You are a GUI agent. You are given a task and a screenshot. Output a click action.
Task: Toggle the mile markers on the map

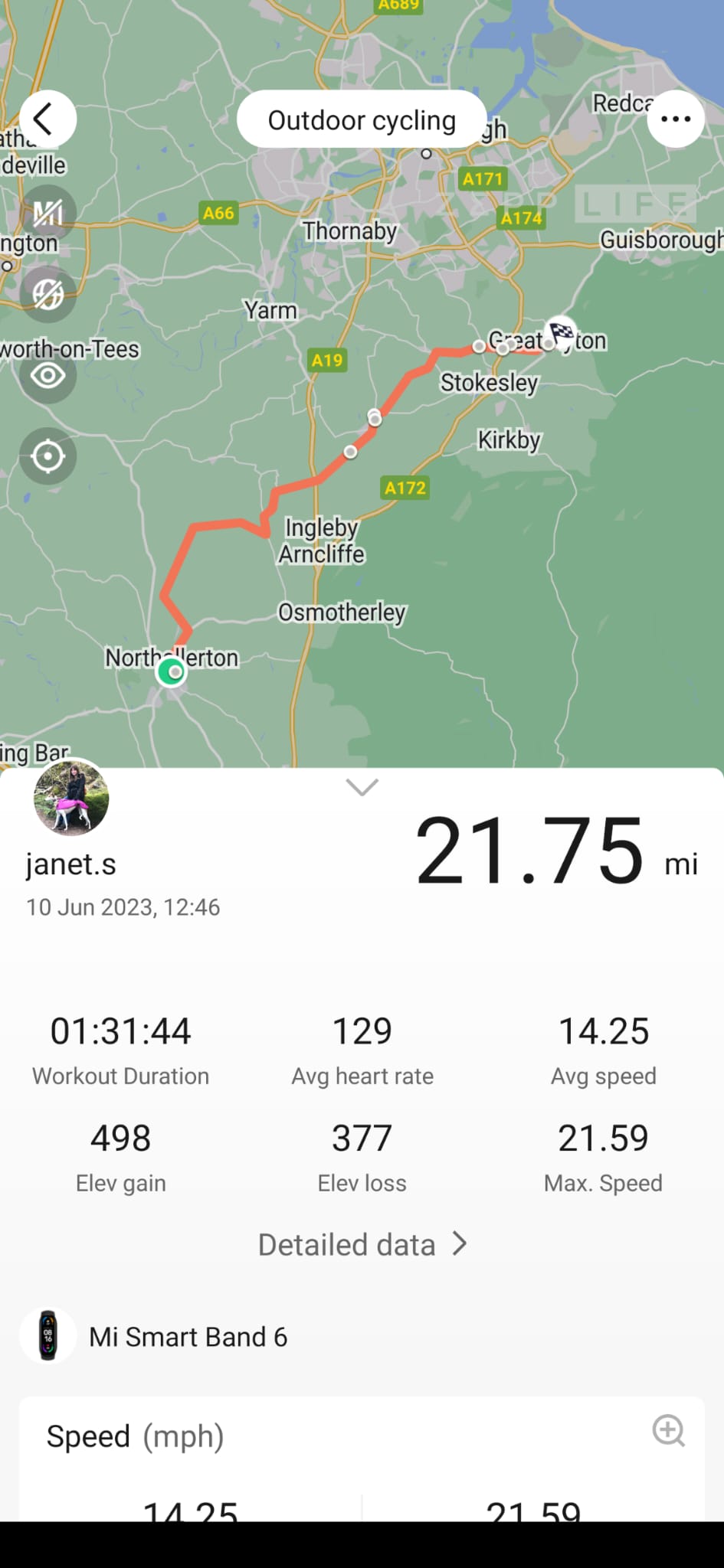[48, 213]
